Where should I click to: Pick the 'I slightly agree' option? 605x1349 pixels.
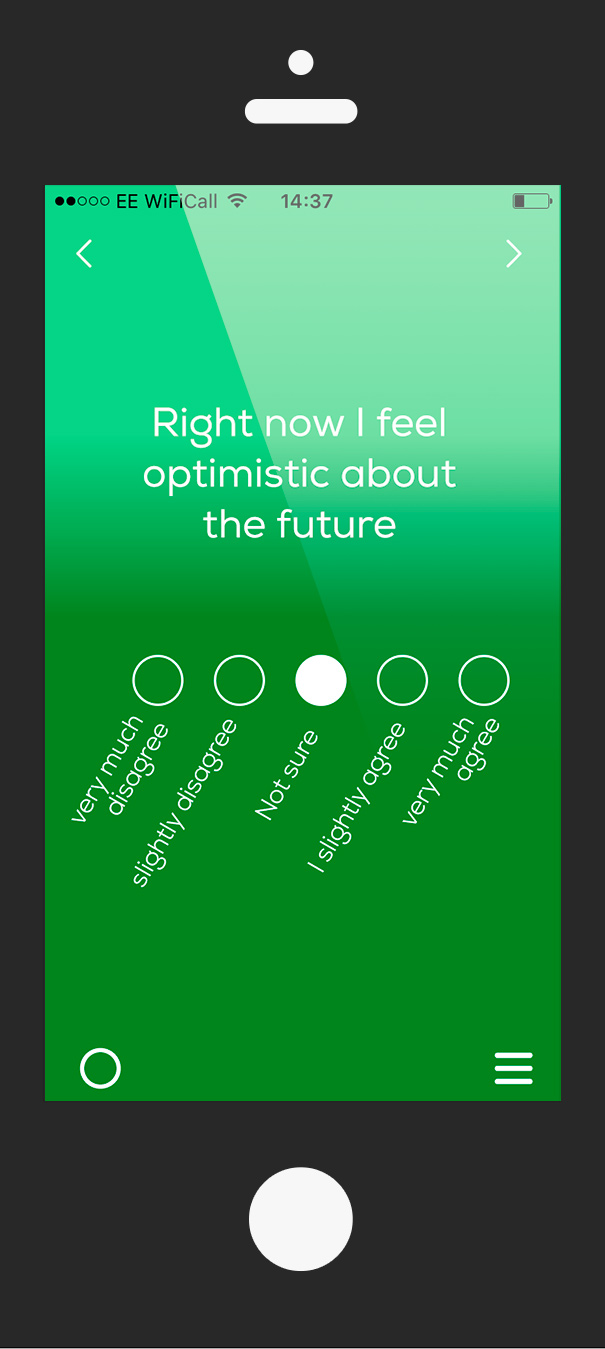tap(402, 681)
